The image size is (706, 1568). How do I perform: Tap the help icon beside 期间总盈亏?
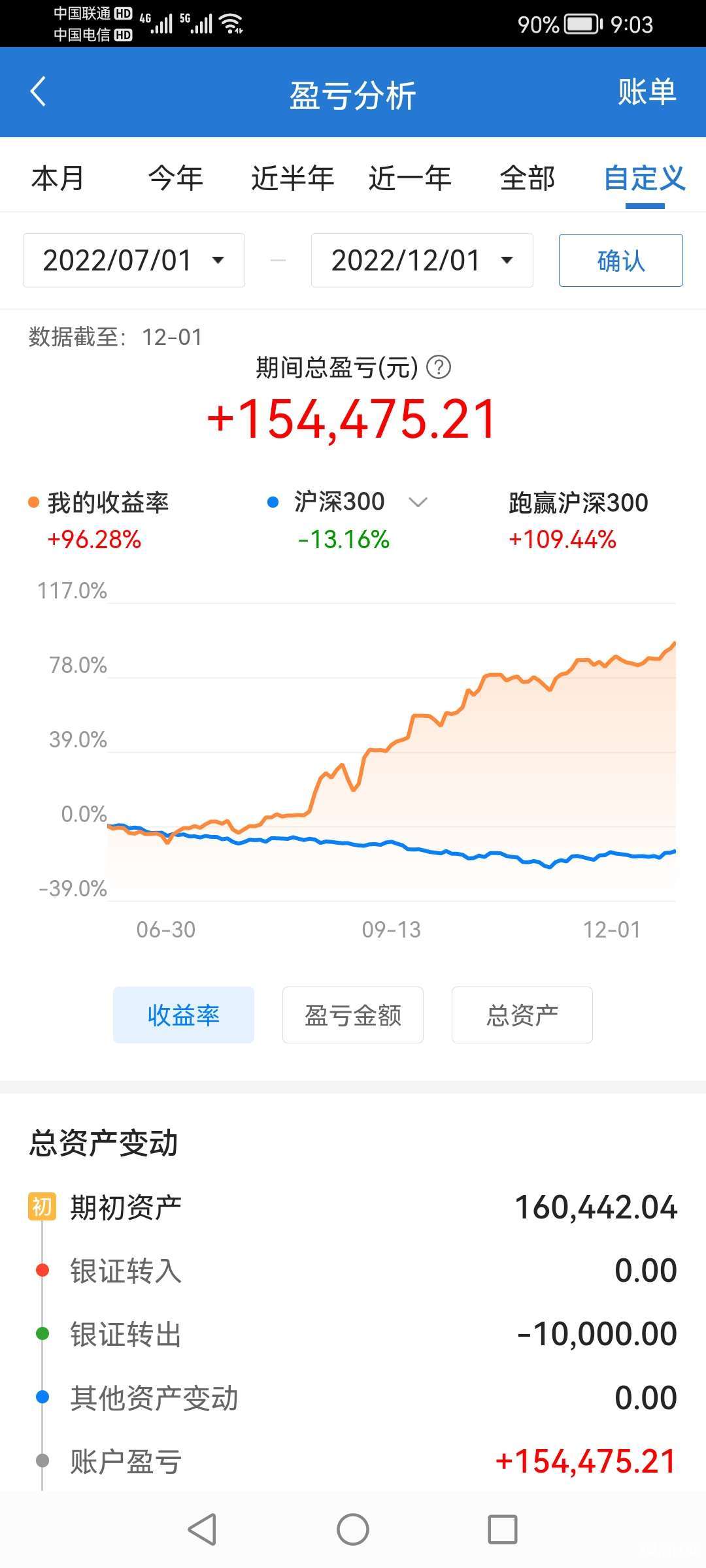439,367
